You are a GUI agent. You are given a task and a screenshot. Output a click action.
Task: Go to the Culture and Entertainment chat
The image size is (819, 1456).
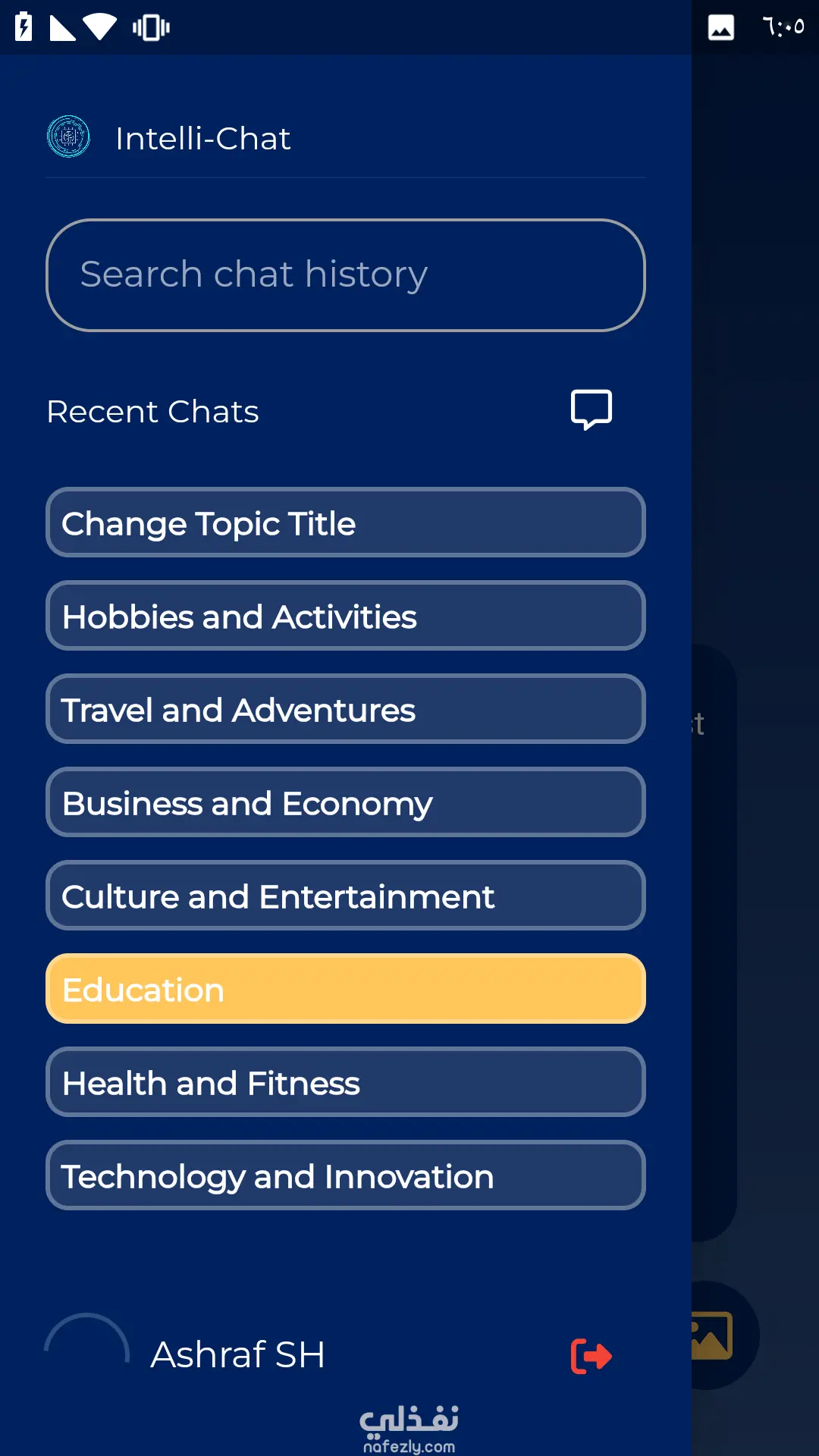pyautogui.click(x=345, y=896)
